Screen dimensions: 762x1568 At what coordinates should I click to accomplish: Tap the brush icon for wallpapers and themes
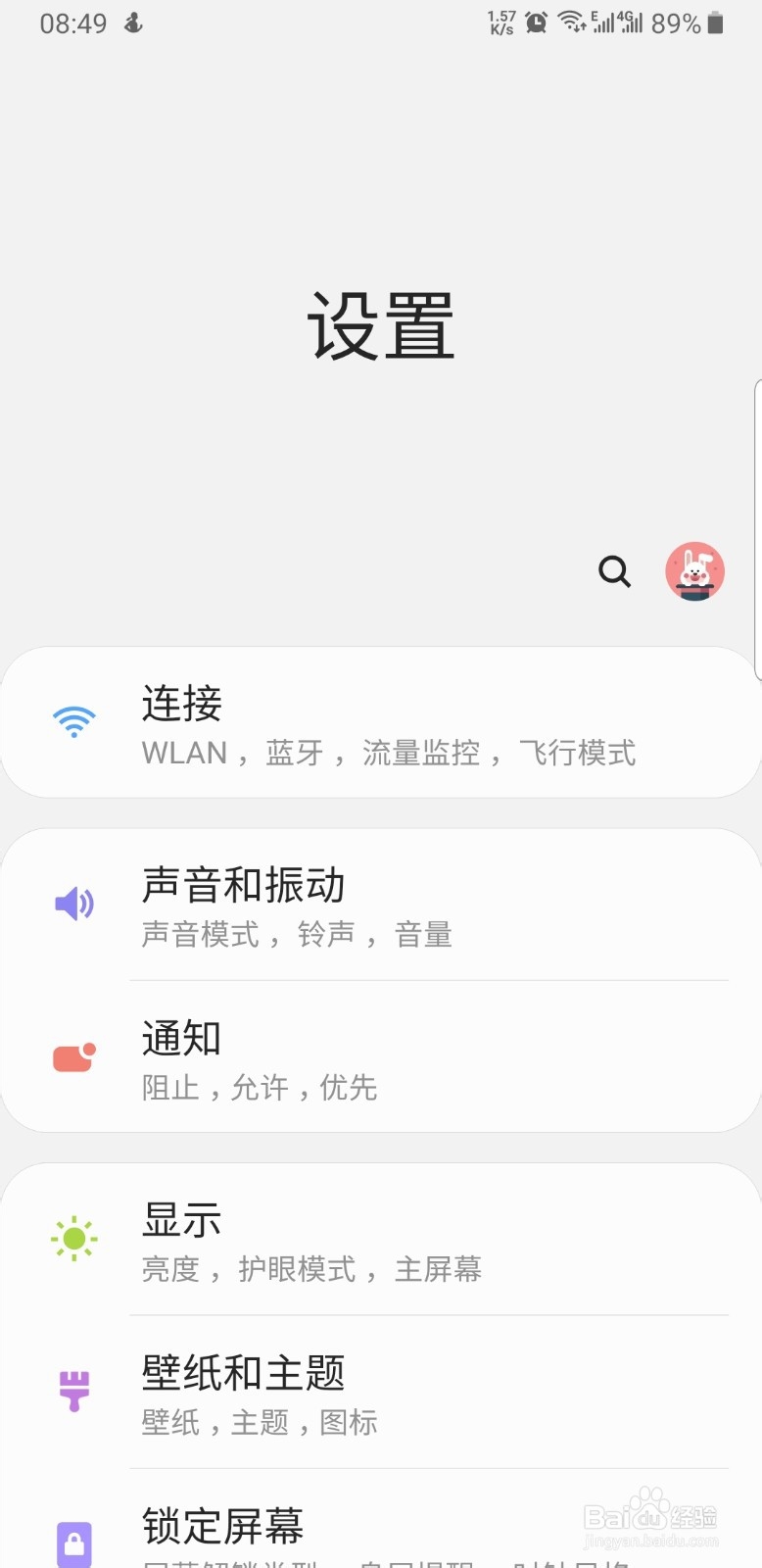tap(73, 1393)
